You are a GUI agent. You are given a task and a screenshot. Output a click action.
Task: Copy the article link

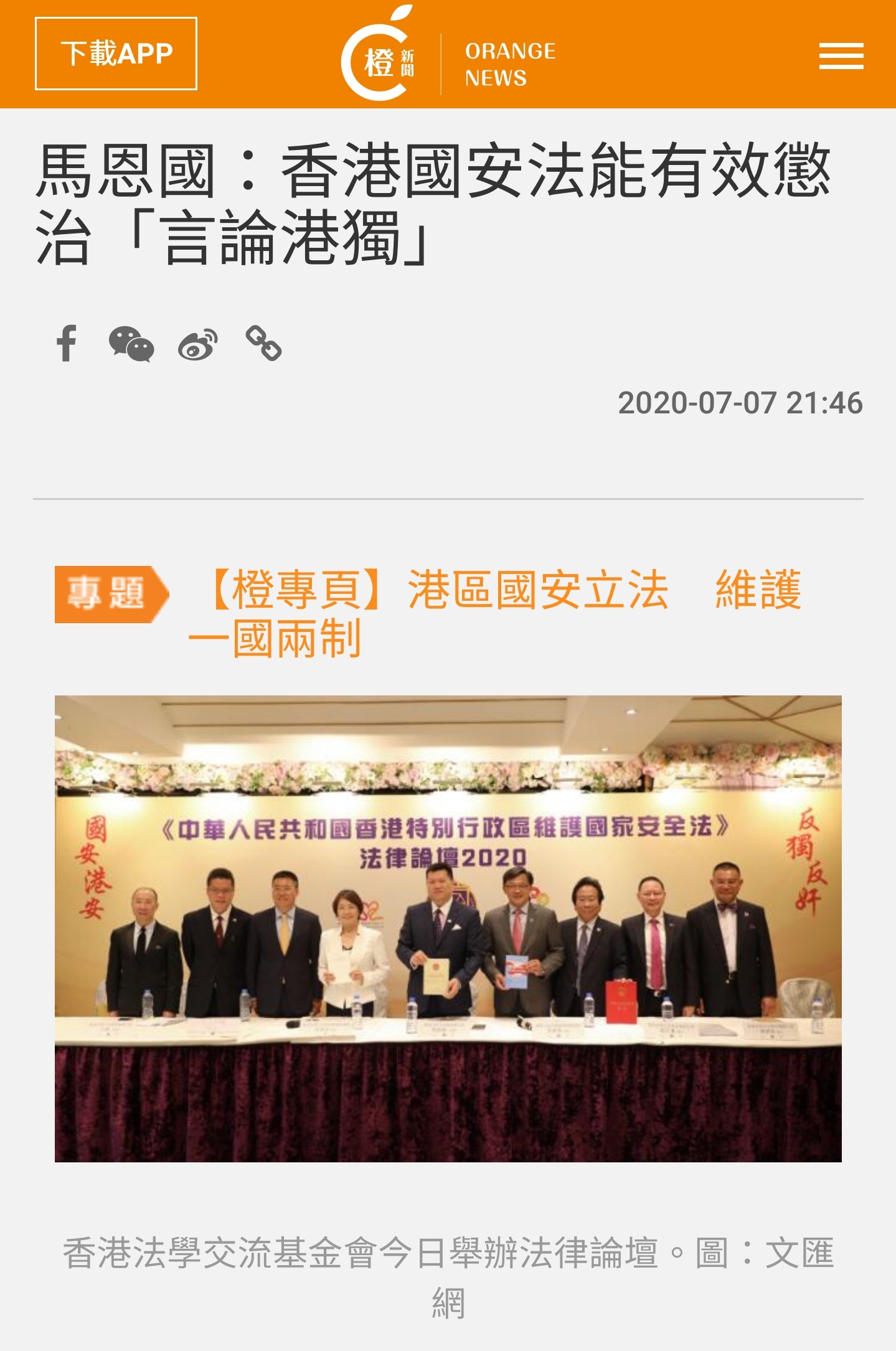point(264,344)
